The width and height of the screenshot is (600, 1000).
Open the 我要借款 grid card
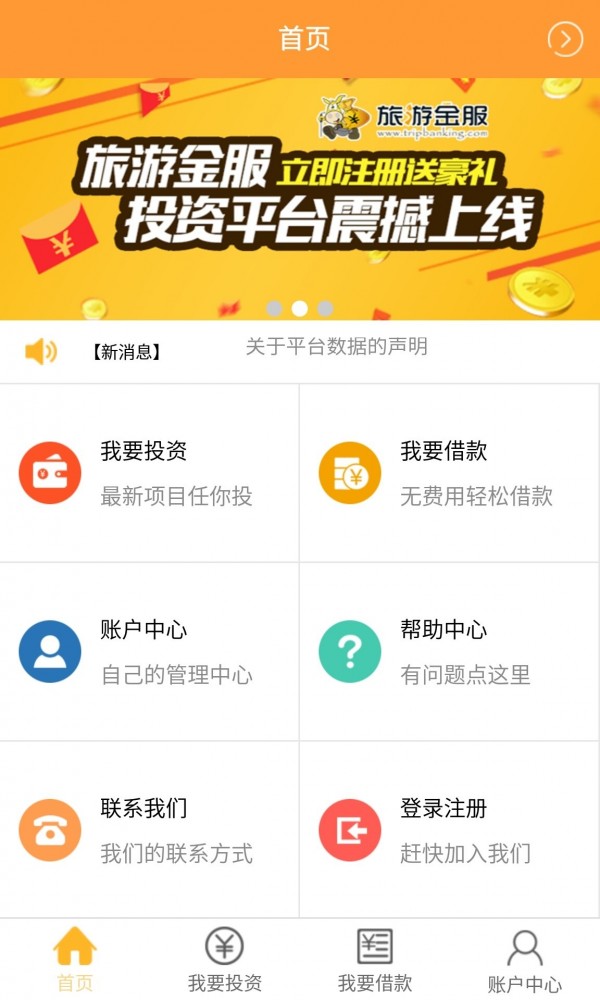[x=449, y=472]
